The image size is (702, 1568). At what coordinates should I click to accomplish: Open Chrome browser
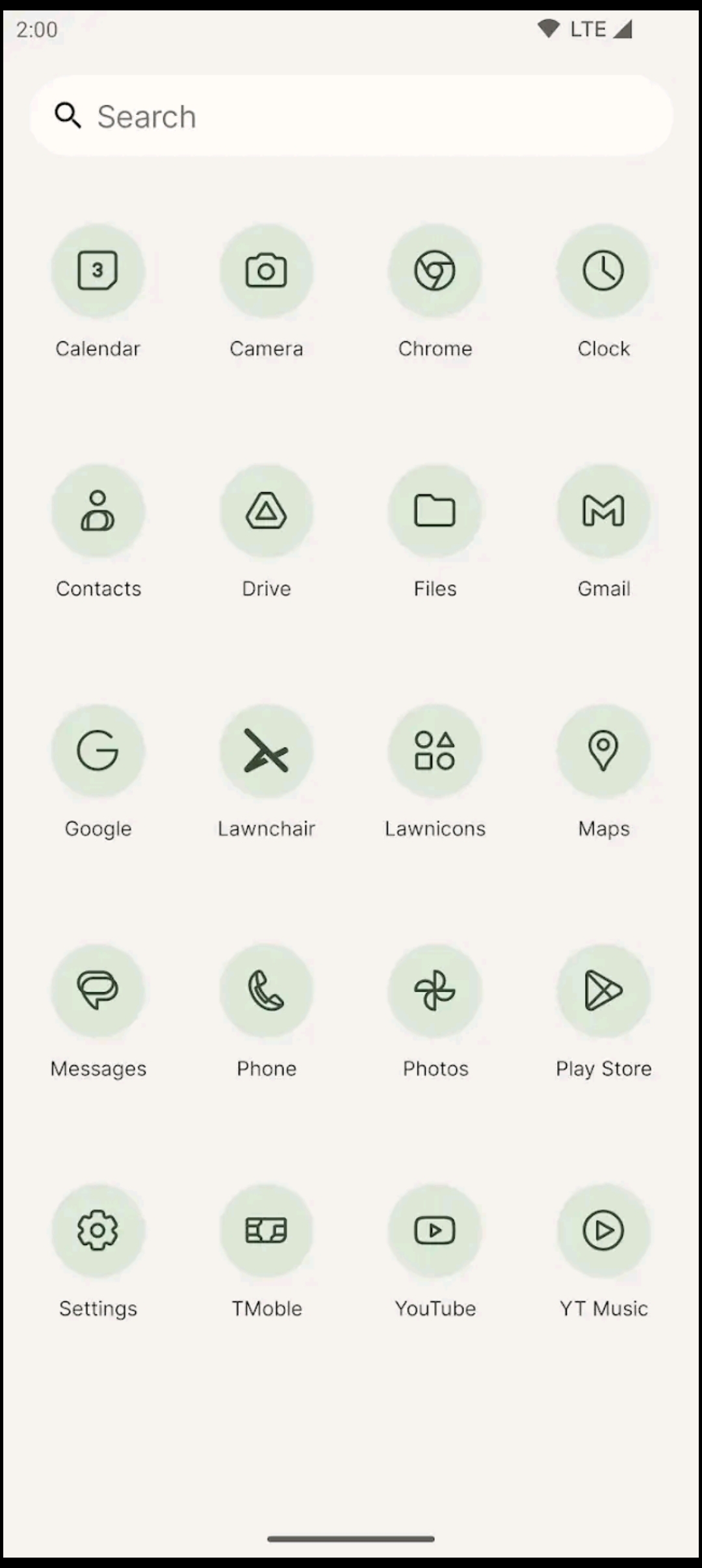point(435,270)
